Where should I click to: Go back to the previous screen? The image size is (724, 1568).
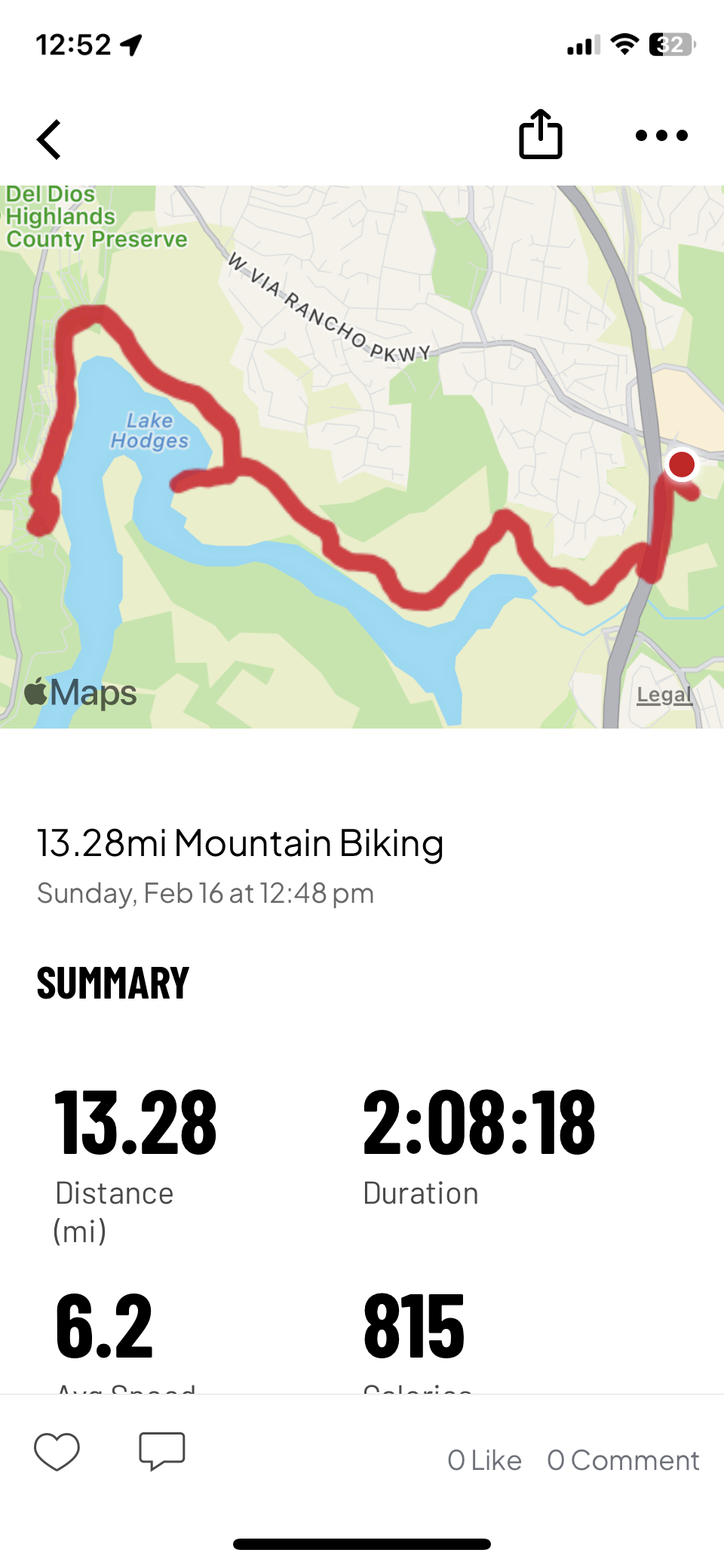(x=50, y=140)
